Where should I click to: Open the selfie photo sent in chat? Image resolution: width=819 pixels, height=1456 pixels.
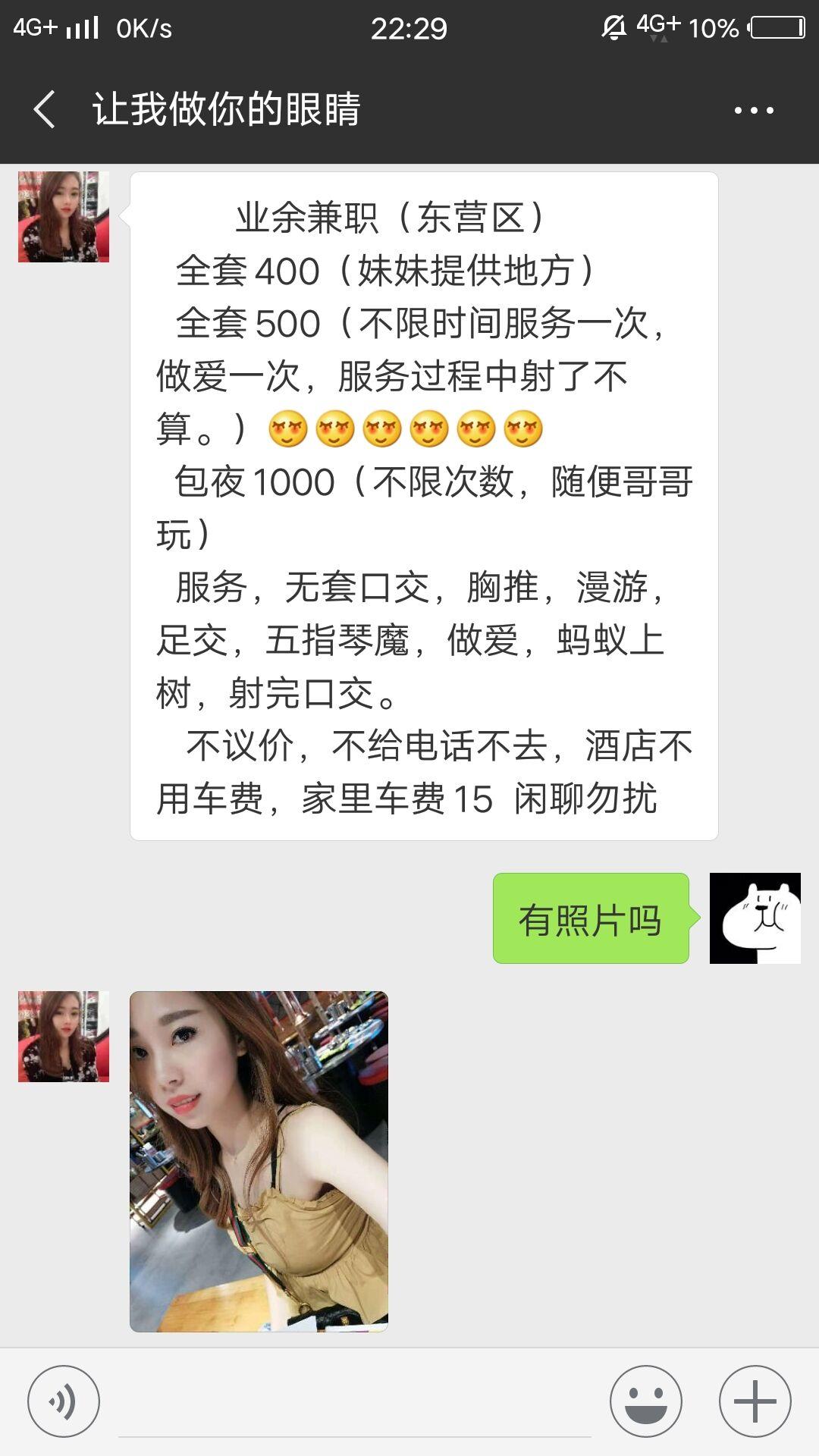click(x=258, y=1160)
